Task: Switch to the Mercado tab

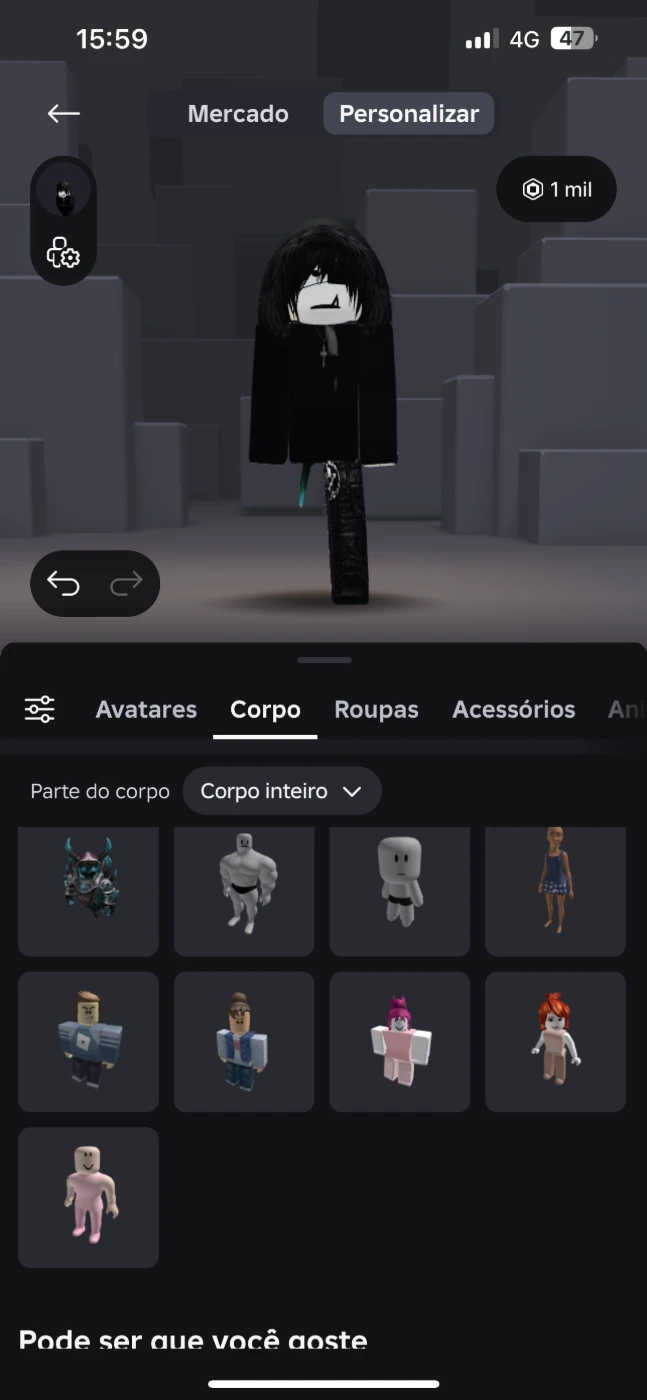Action: 238,114
